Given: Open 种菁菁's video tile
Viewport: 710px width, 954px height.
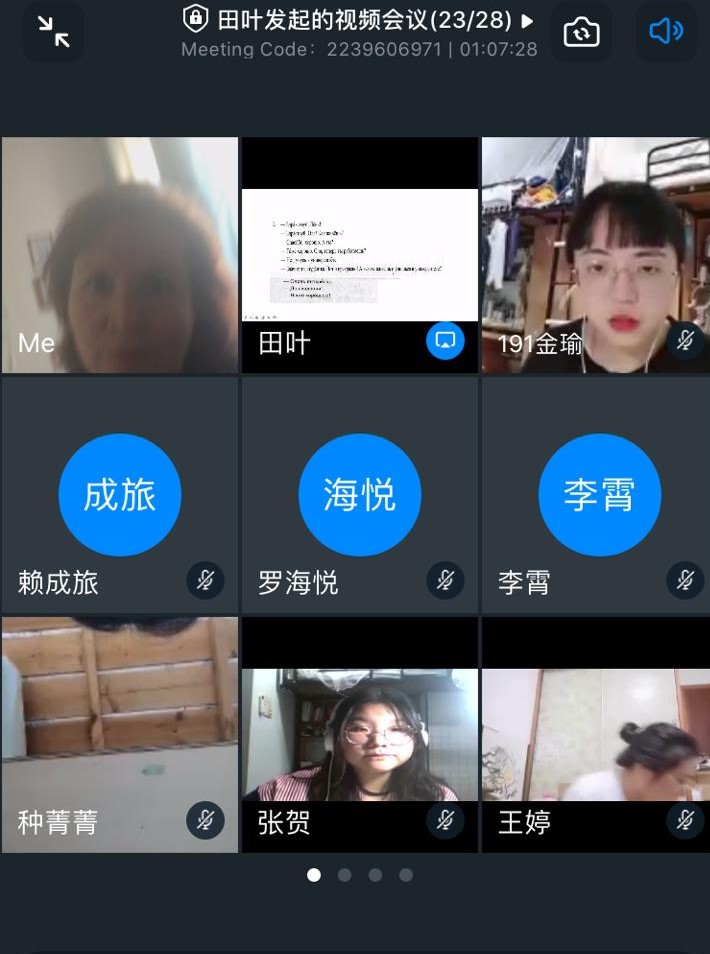Looking at the screenshot, I should point(120,735).
